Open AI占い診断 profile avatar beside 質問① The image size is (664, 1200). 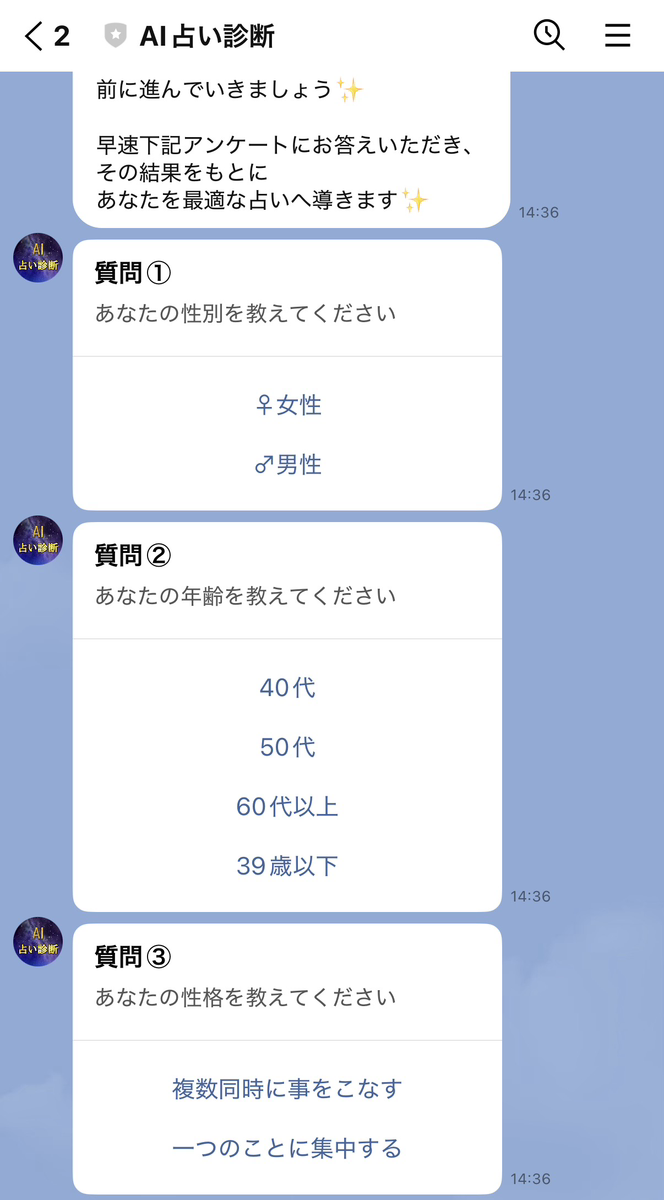click(38, 258)
